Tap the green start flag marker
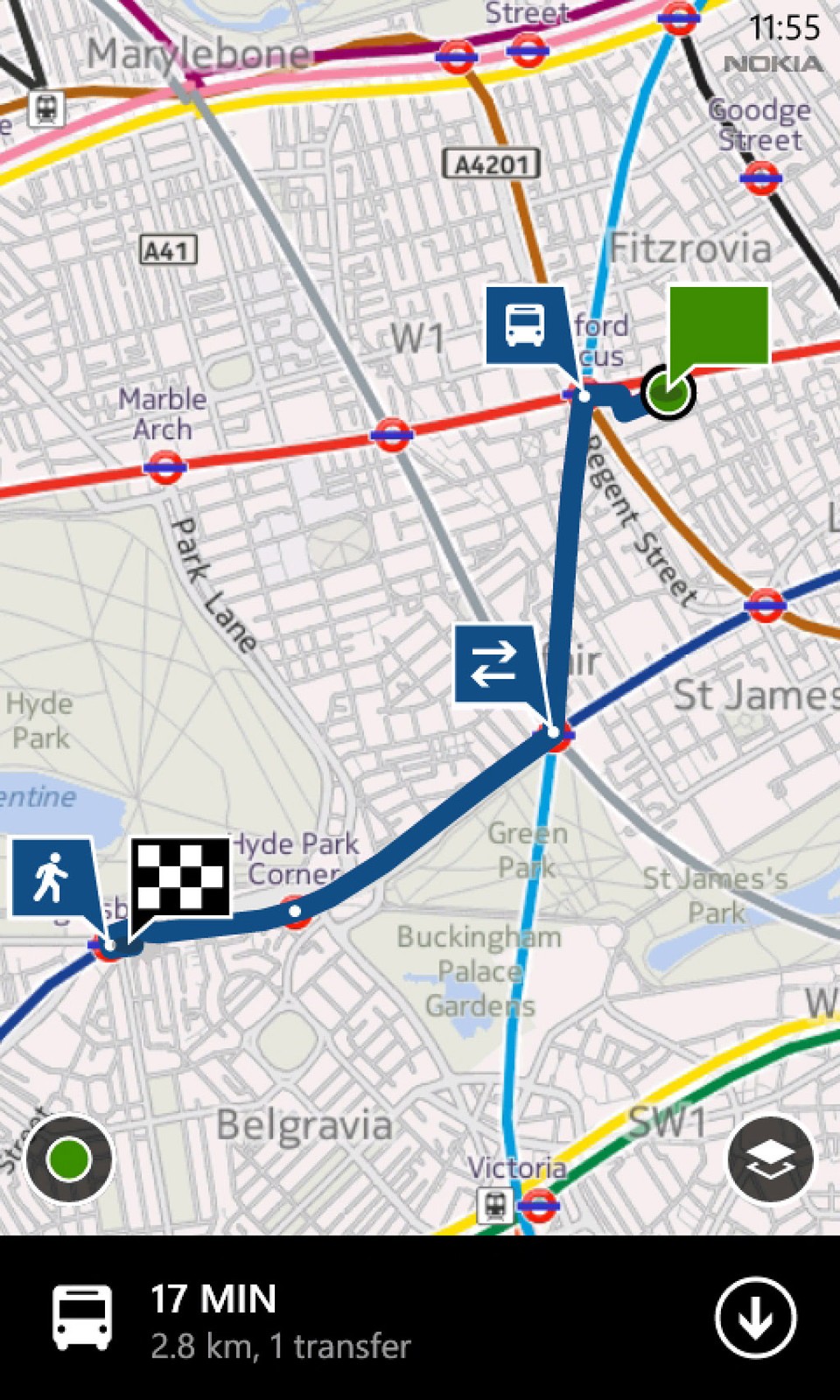Screen dimensions: 840x1400 718,325
